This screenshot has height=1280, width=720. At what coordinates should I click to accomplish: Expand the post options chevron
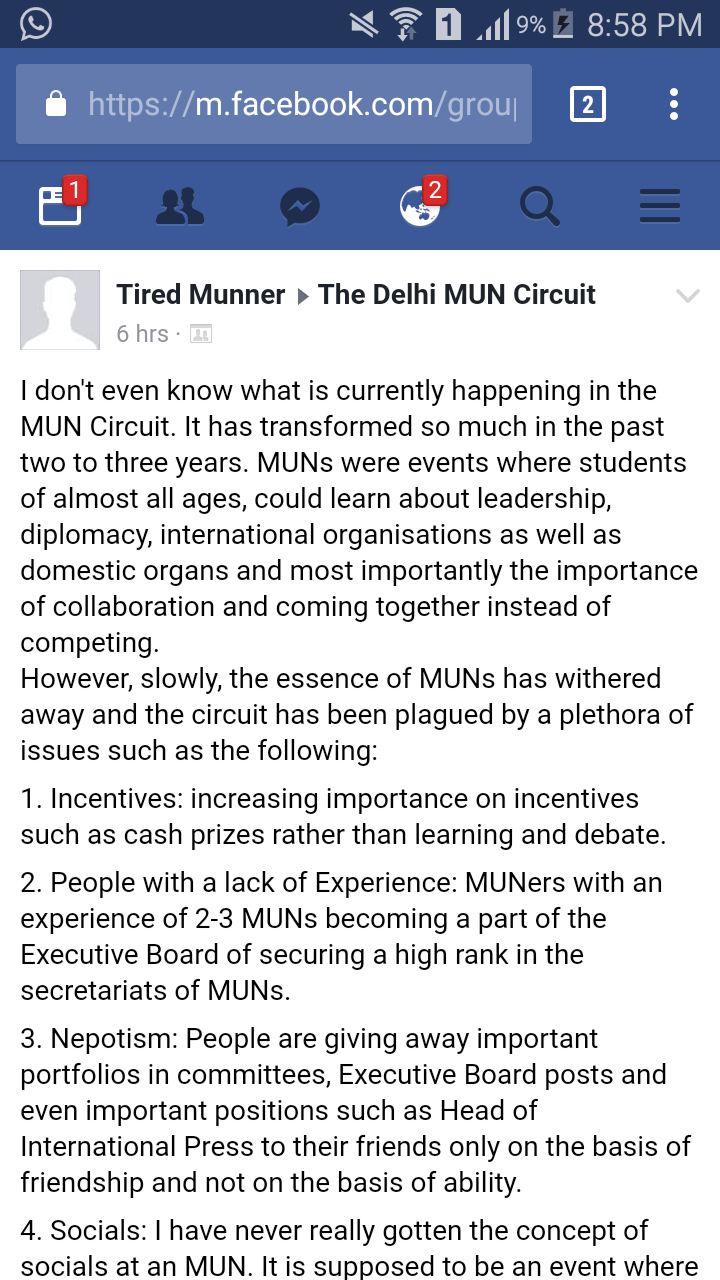[687, 295]
